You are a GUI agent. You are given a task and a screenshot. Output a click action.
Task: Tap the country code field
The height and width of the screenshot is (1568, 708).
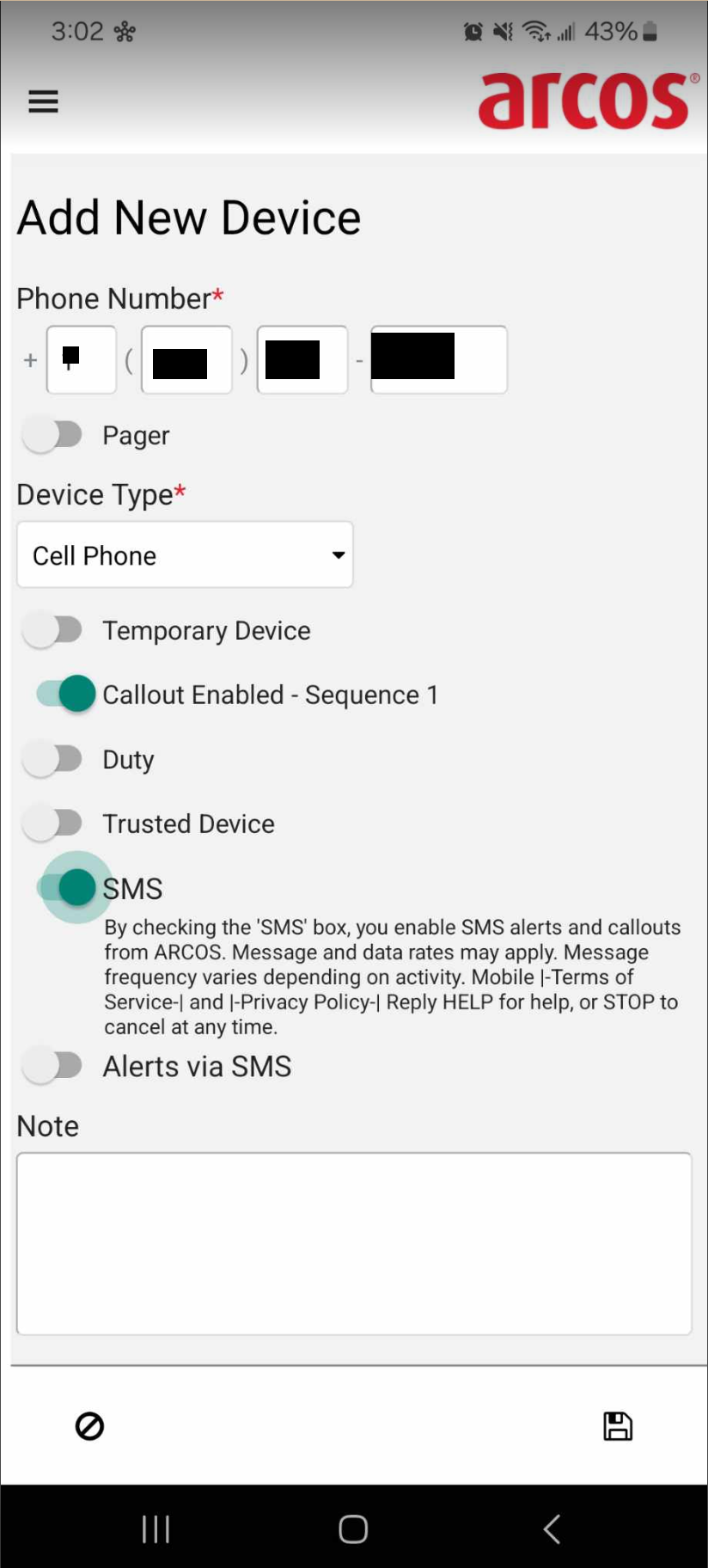click(x=82, y=359)
